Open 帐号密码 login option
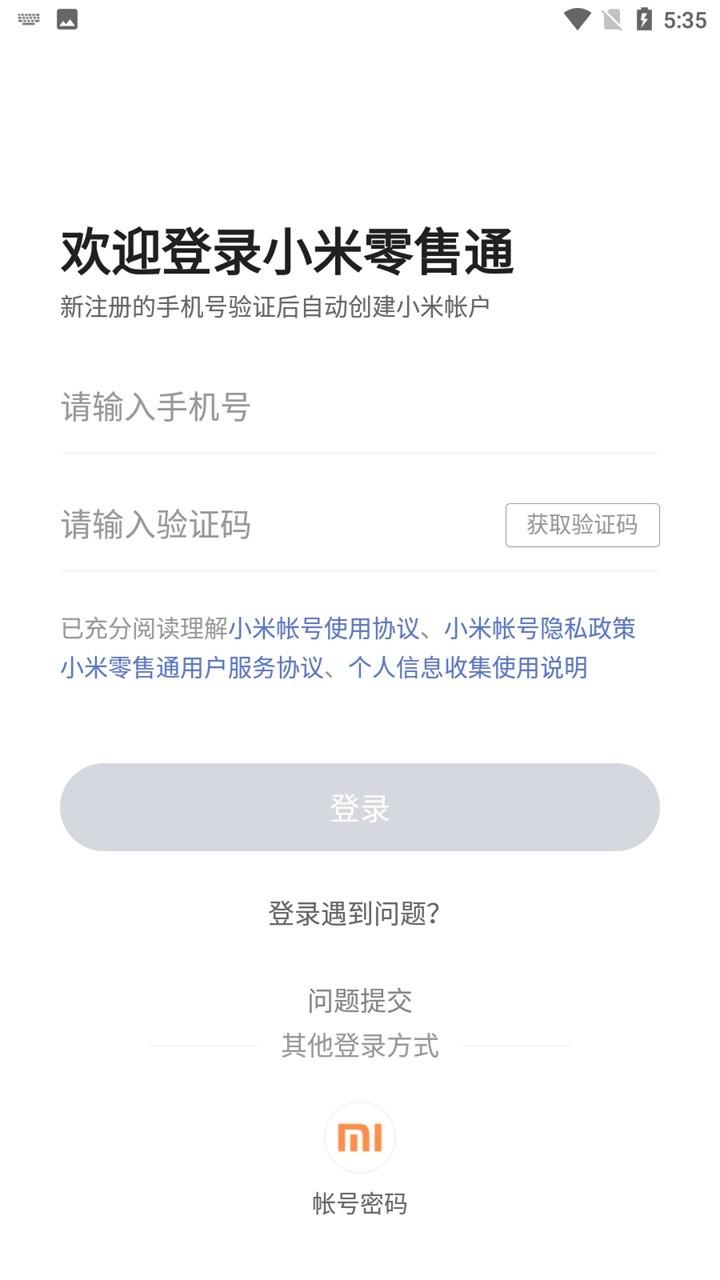This screenshot has width=720, height=1280. pos(360,1205)
